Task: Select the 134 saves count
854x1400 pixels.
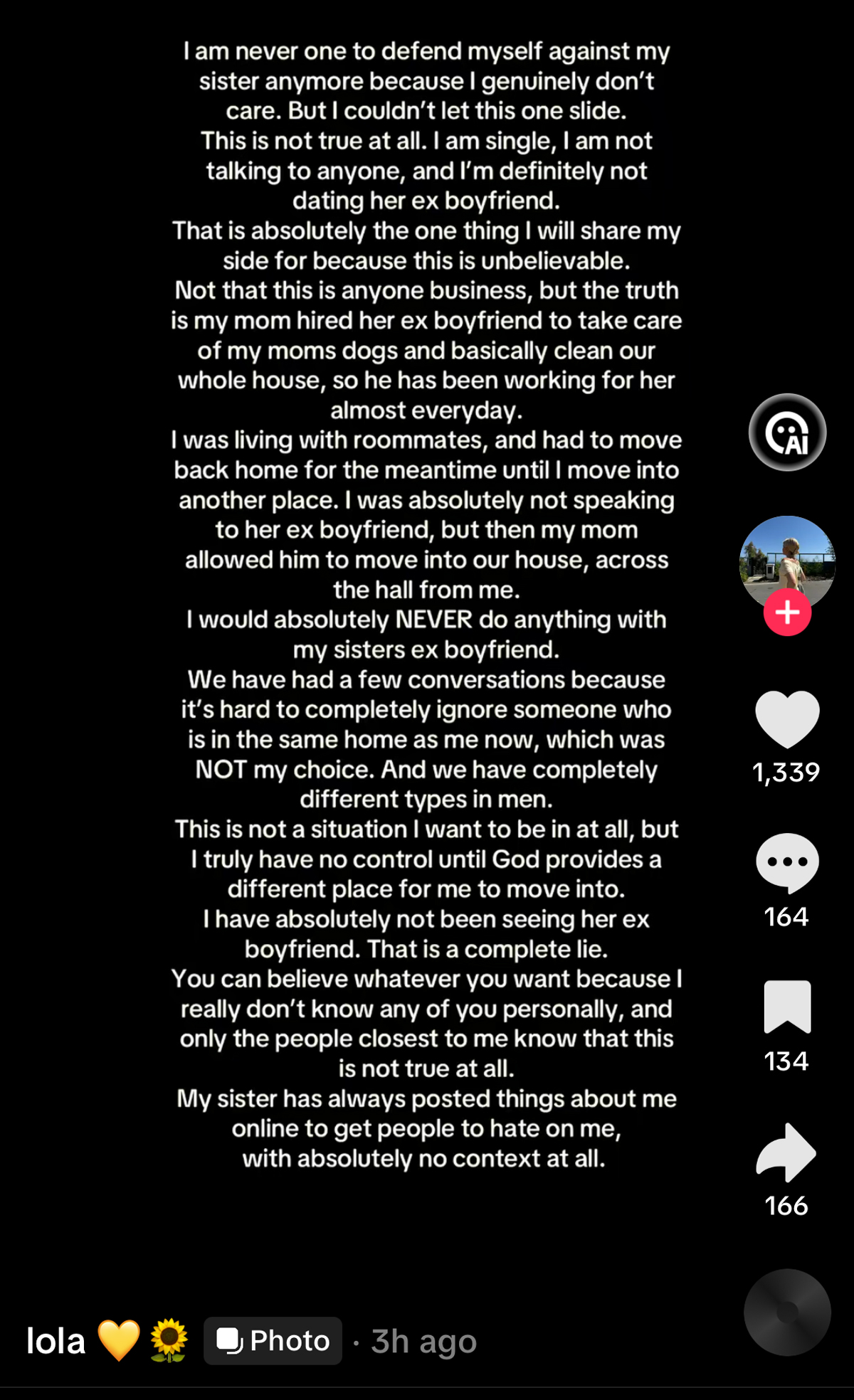Action: (x=786, y=1062)
